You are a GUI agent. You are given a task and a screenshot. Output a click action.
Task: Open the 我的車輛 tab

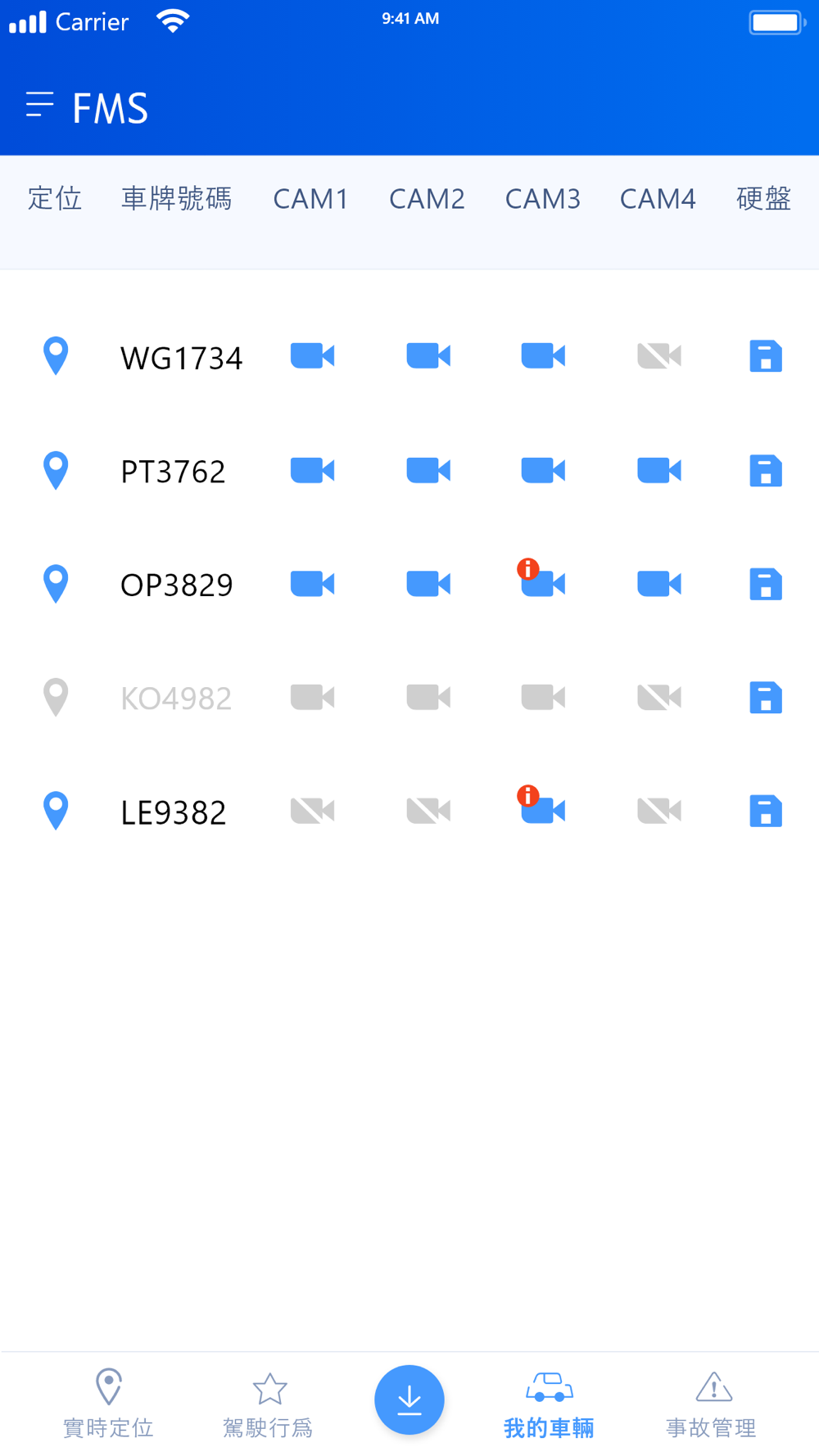click(x=549, y=1404)
